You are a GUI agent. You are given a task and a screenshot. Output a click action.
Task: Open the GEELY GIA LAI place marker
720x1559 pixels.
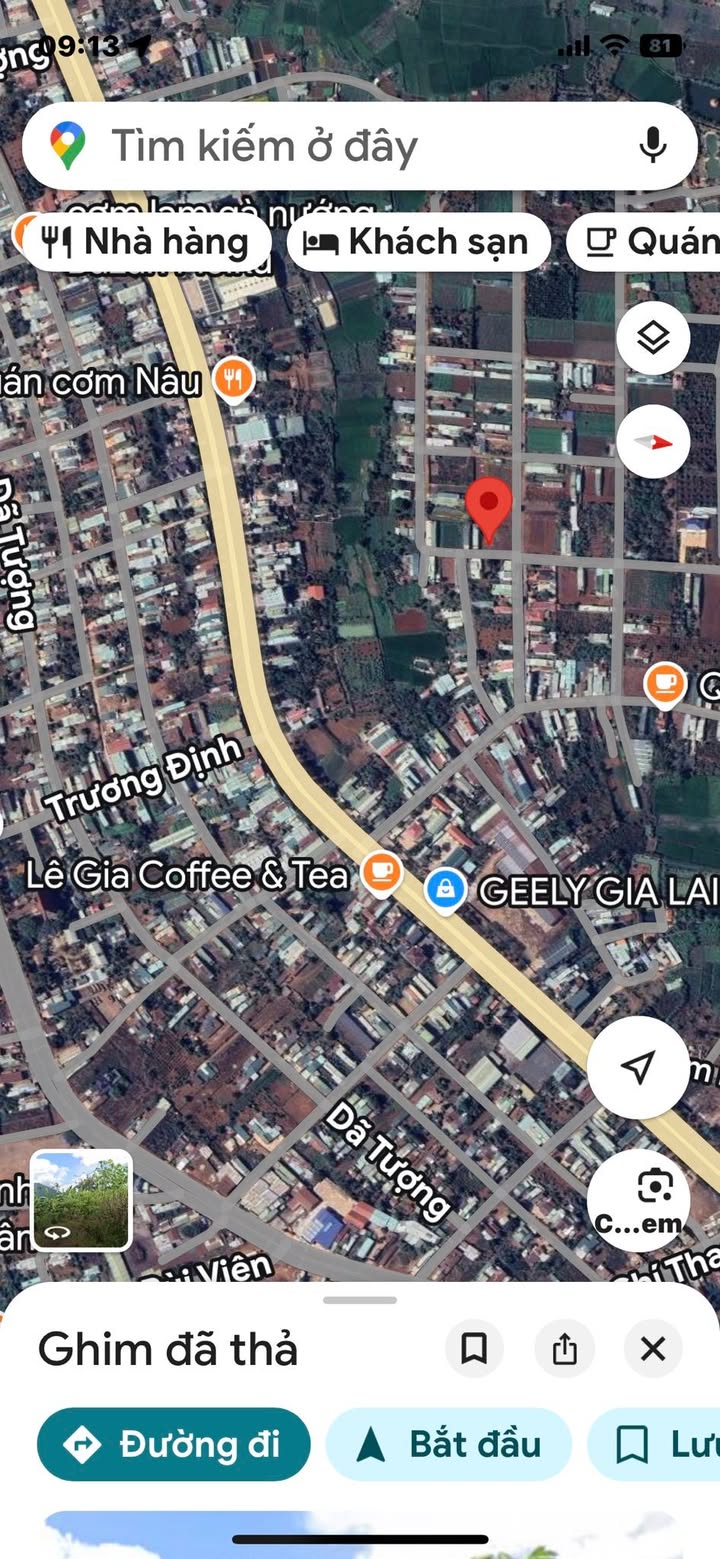[445, 888]
